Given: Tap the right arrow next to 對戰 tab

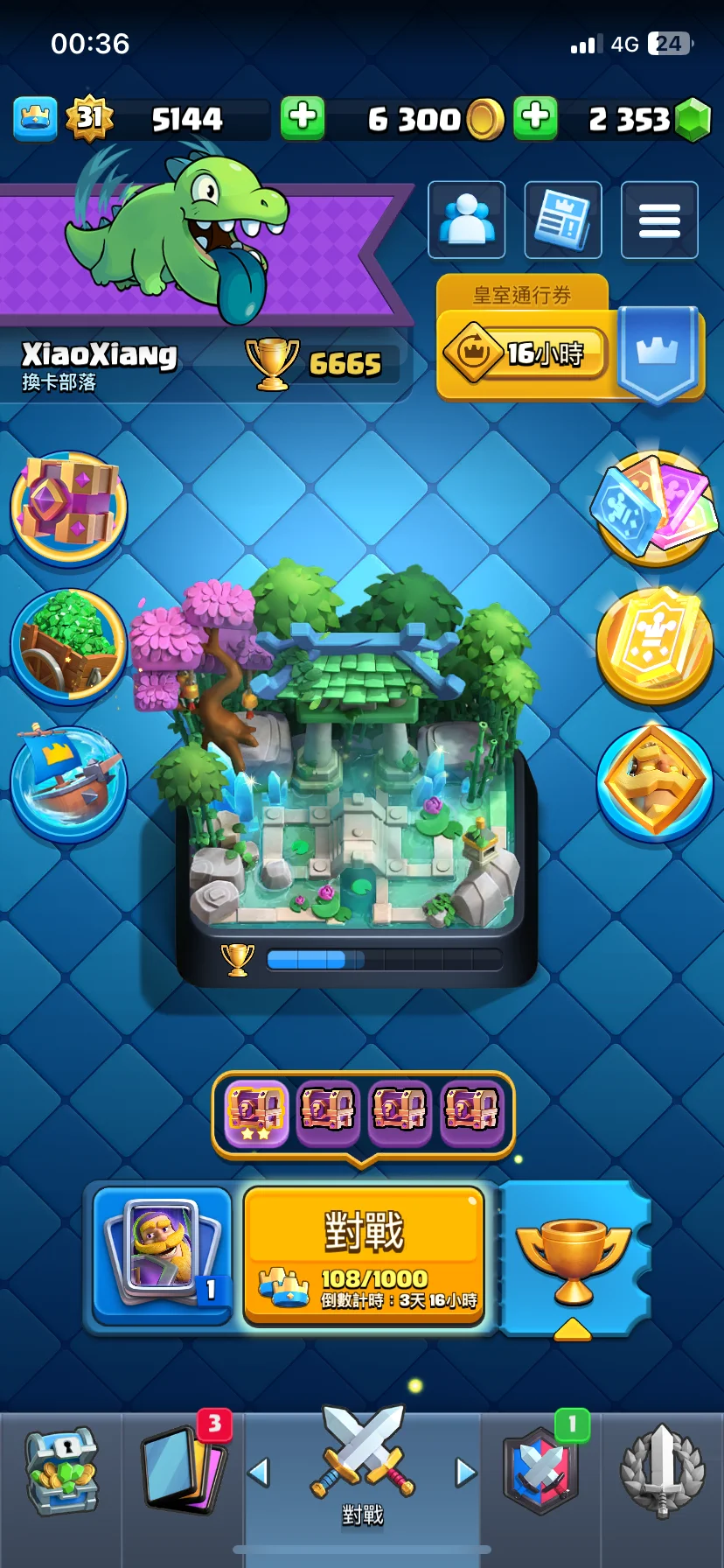Looking at the screenshot, I should click(466, 1473).
